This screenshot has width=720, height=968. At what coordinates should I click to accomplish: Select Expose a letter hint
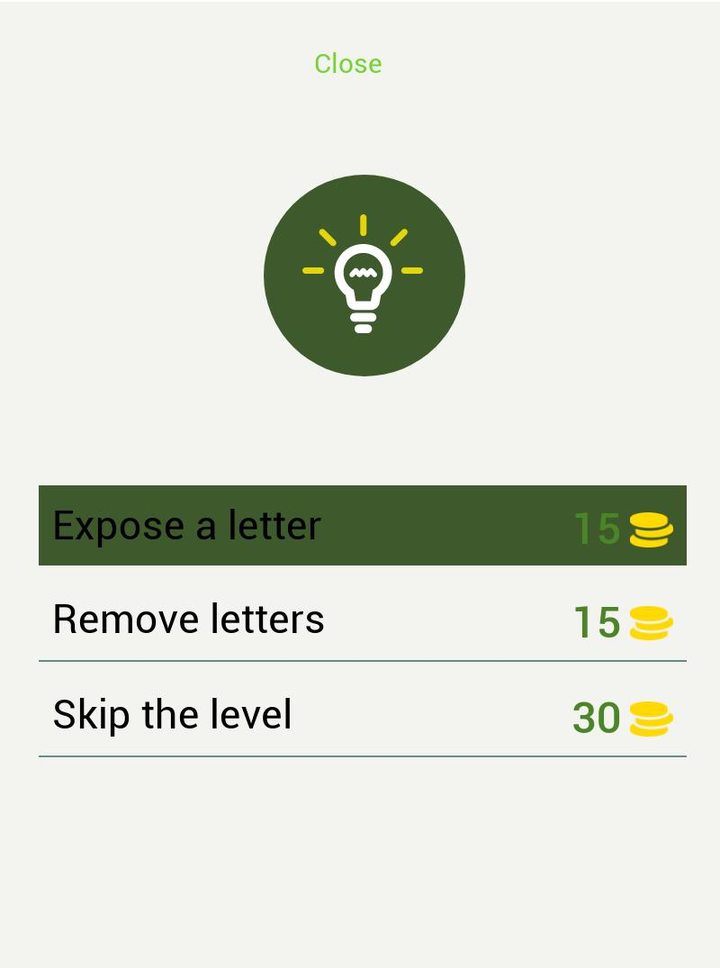[x=362, y=526]
